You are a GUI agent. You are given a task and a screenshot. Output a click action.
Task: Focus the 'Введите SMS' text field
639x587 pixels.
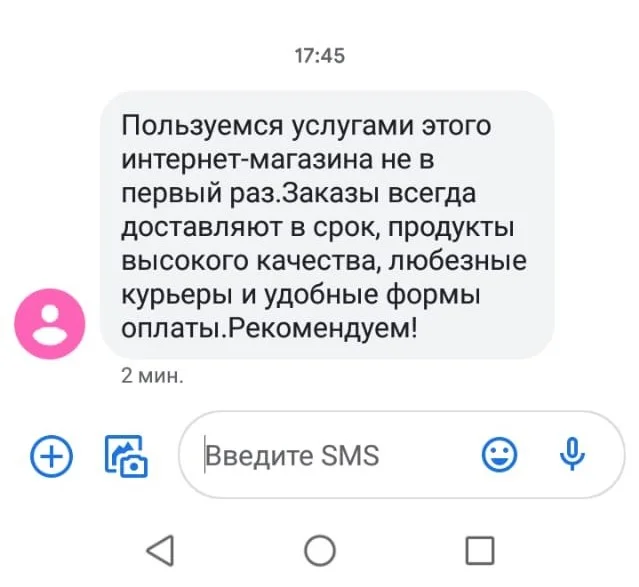[x=330, y=456]
